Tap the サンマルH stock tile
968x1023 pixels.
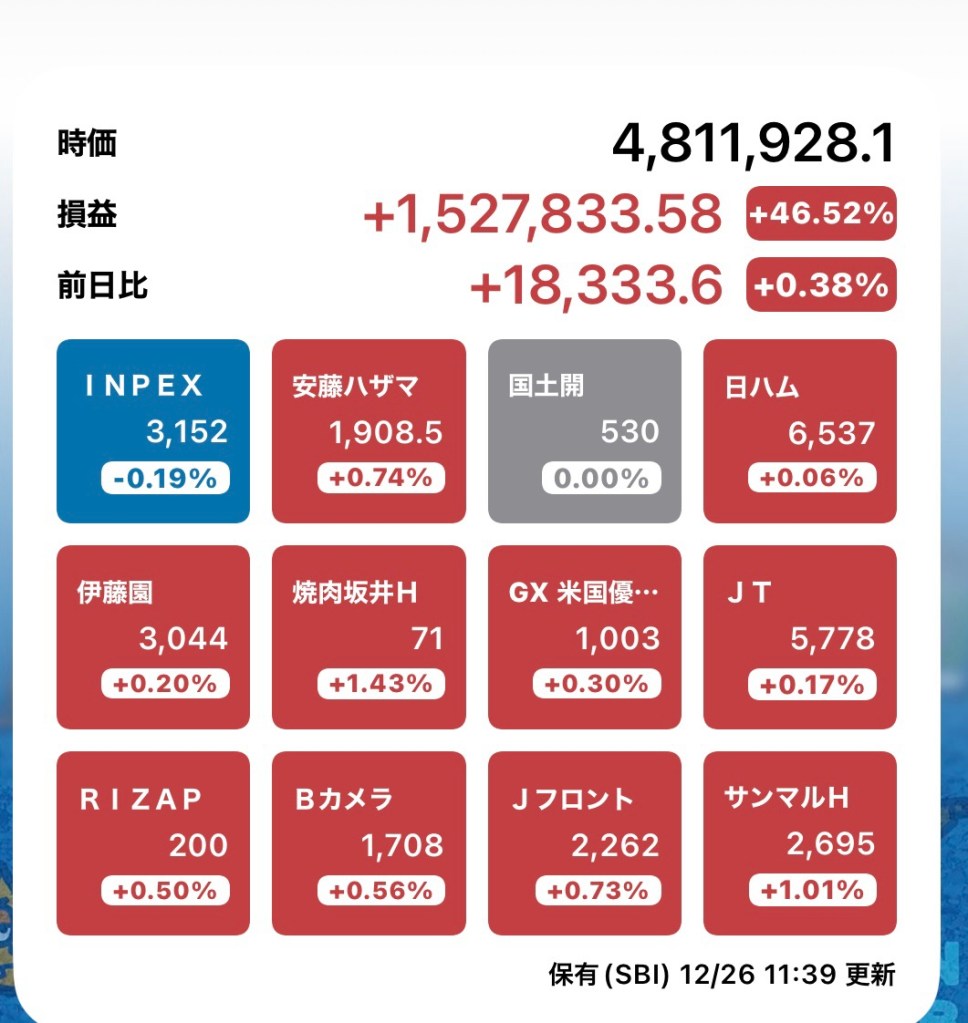(x=800, y=843)
